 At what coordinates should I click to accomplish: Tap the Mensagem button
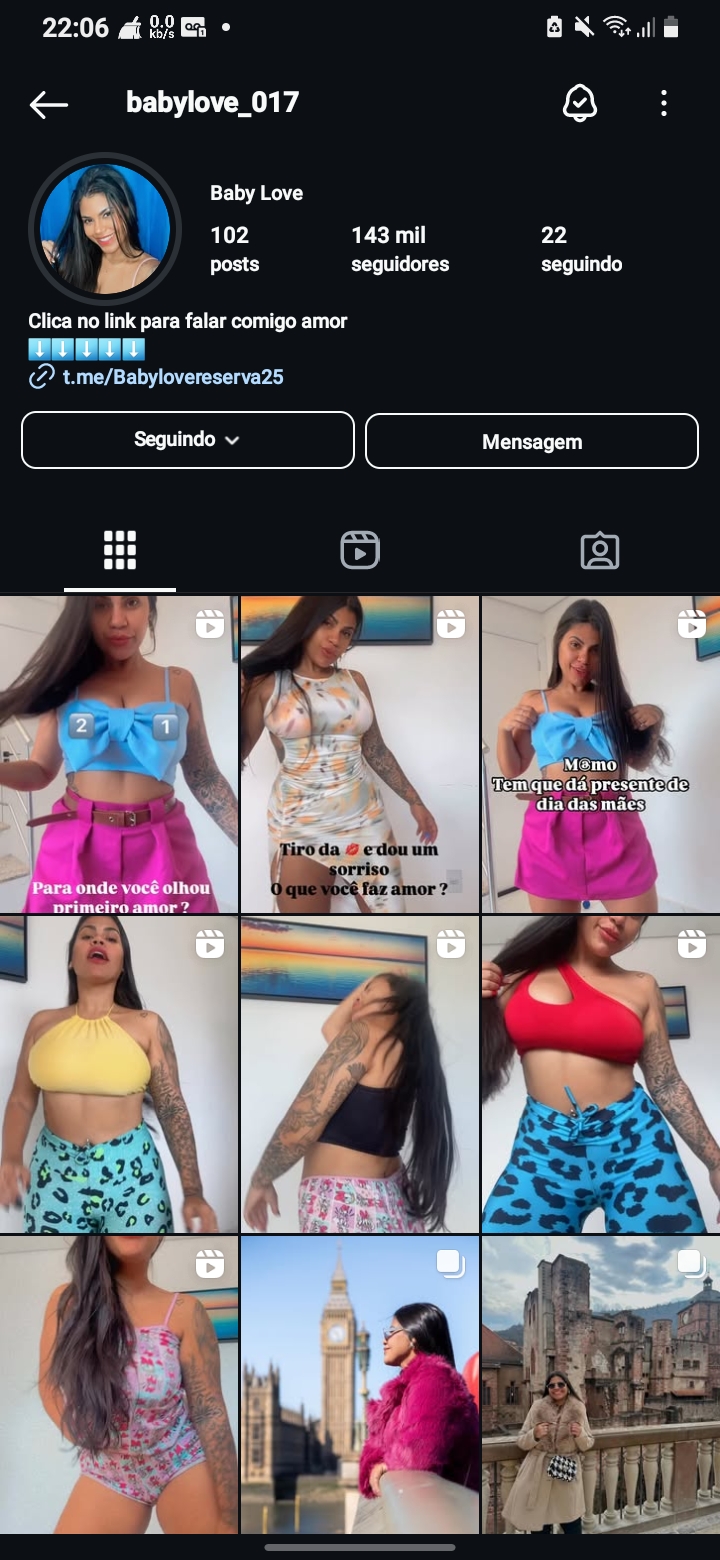click(x=531, y=441)
